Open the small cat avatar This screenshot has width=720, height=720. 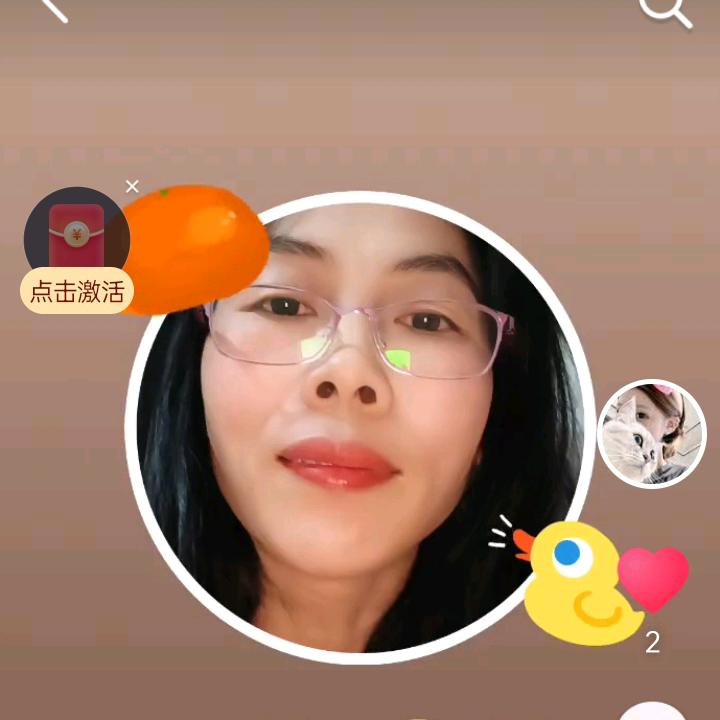(652, 434)
